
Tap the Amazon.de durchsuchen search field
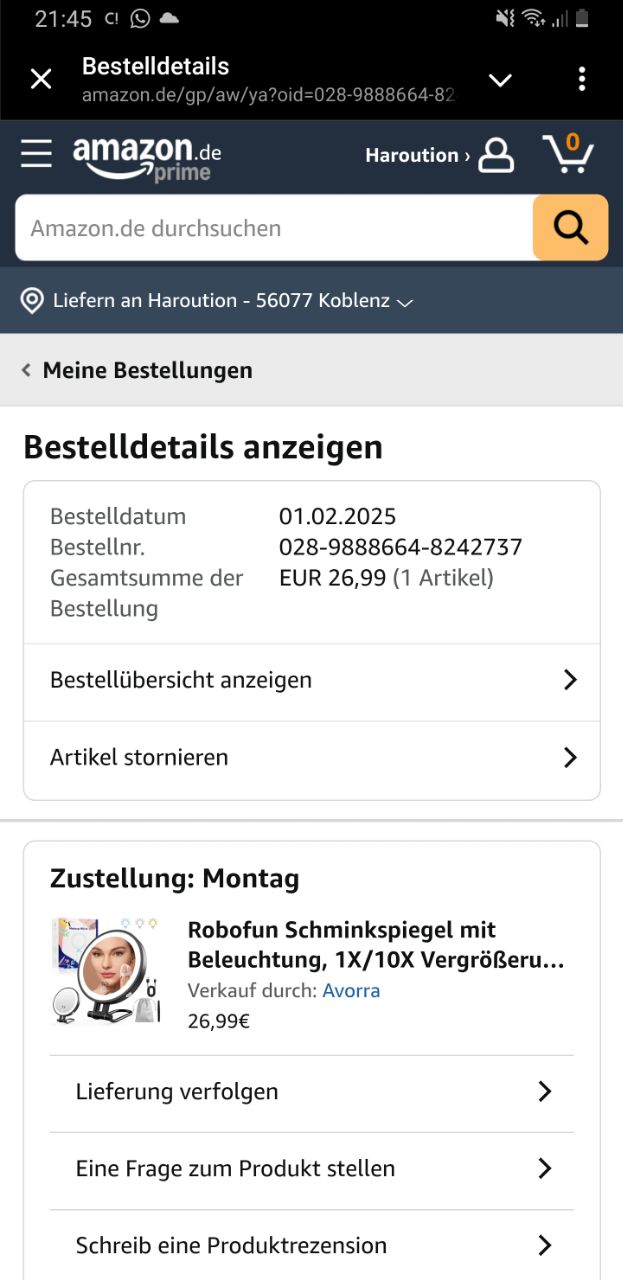pyautogui.click(x=274, y=228)
